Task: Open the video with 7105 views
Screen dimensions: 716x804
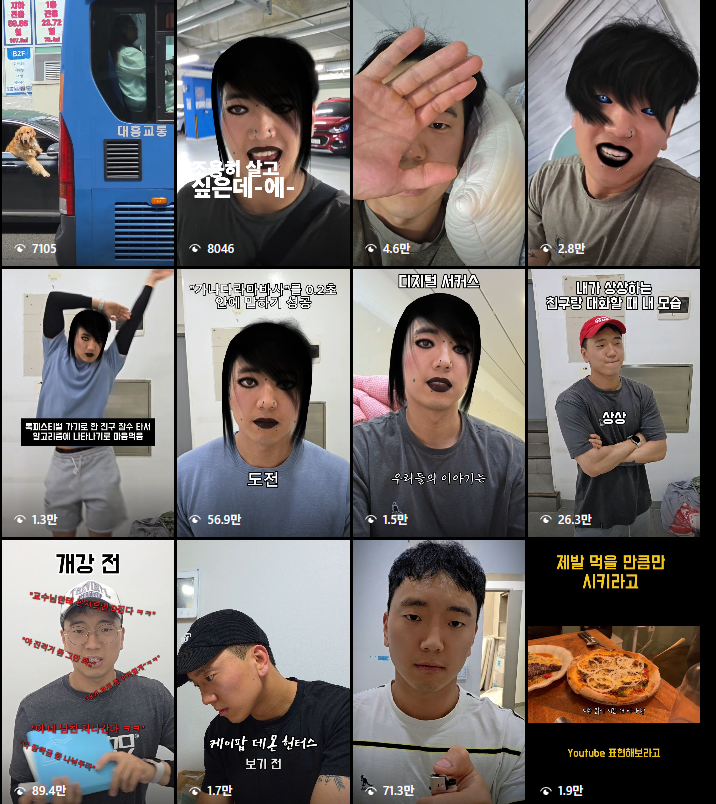Action: coord(88,132)
